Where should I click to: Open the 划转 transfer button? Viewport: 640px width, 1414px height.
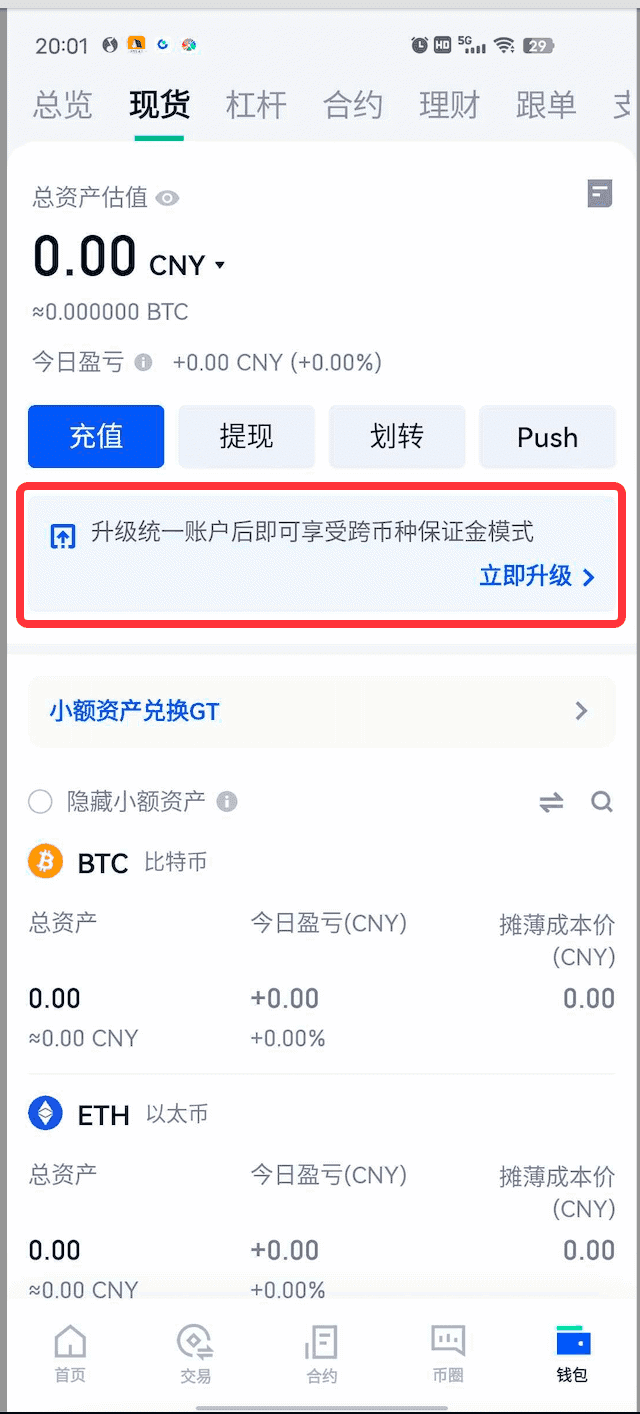coord(397,437)
